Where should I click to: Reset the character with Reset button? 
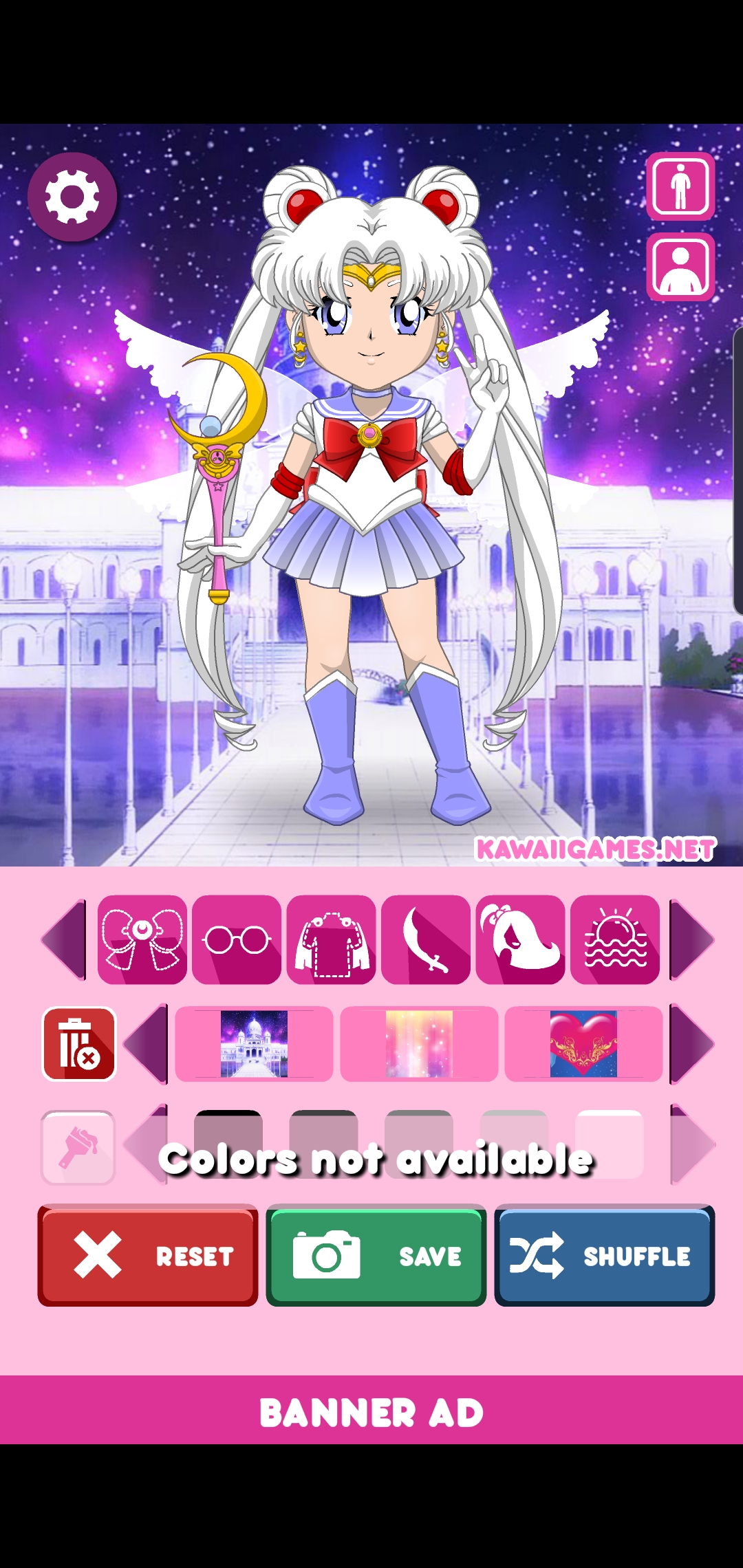[x=148, y=1256]
